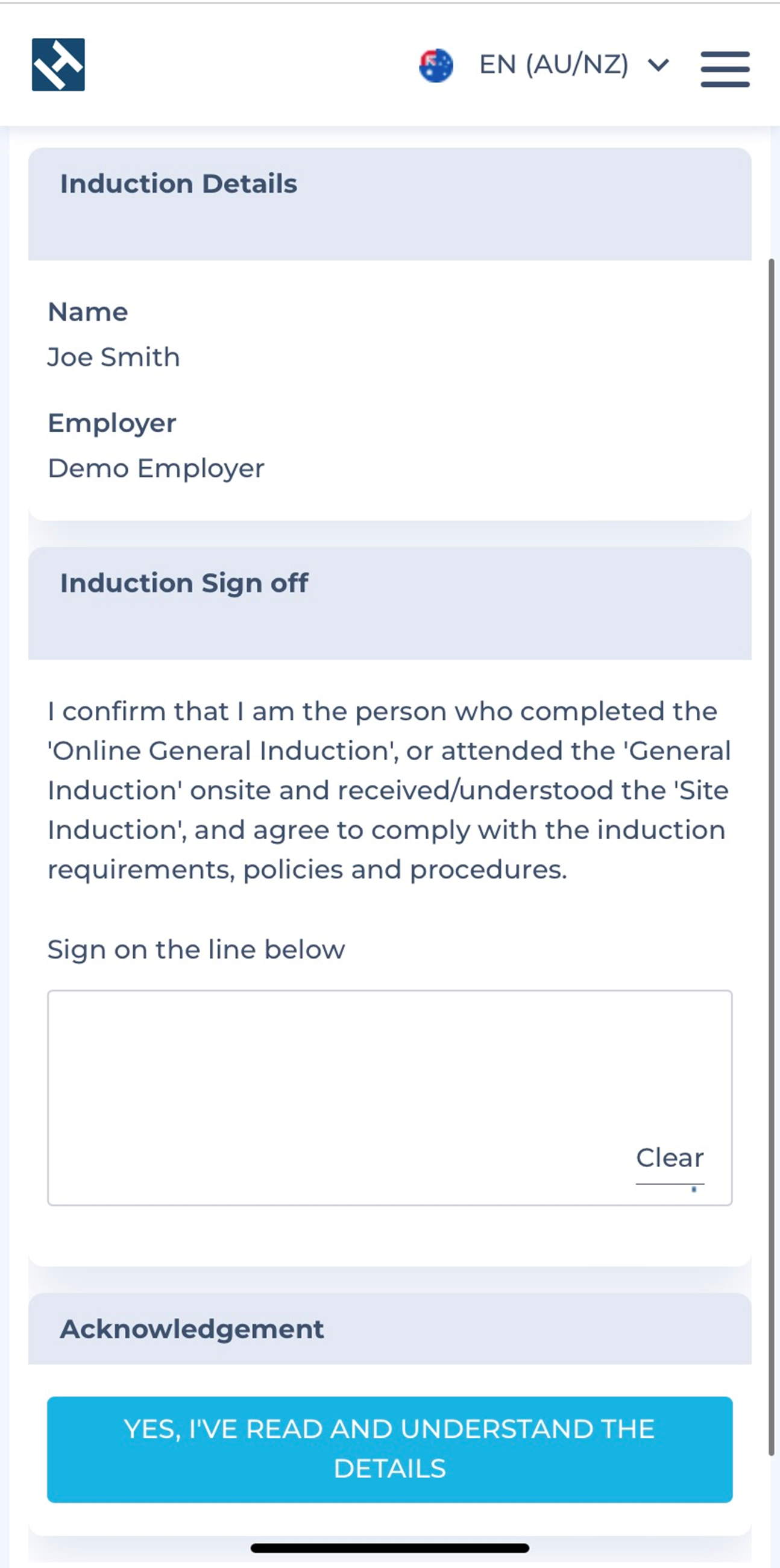Tap the signature box to sign

tap(389, 1097)
